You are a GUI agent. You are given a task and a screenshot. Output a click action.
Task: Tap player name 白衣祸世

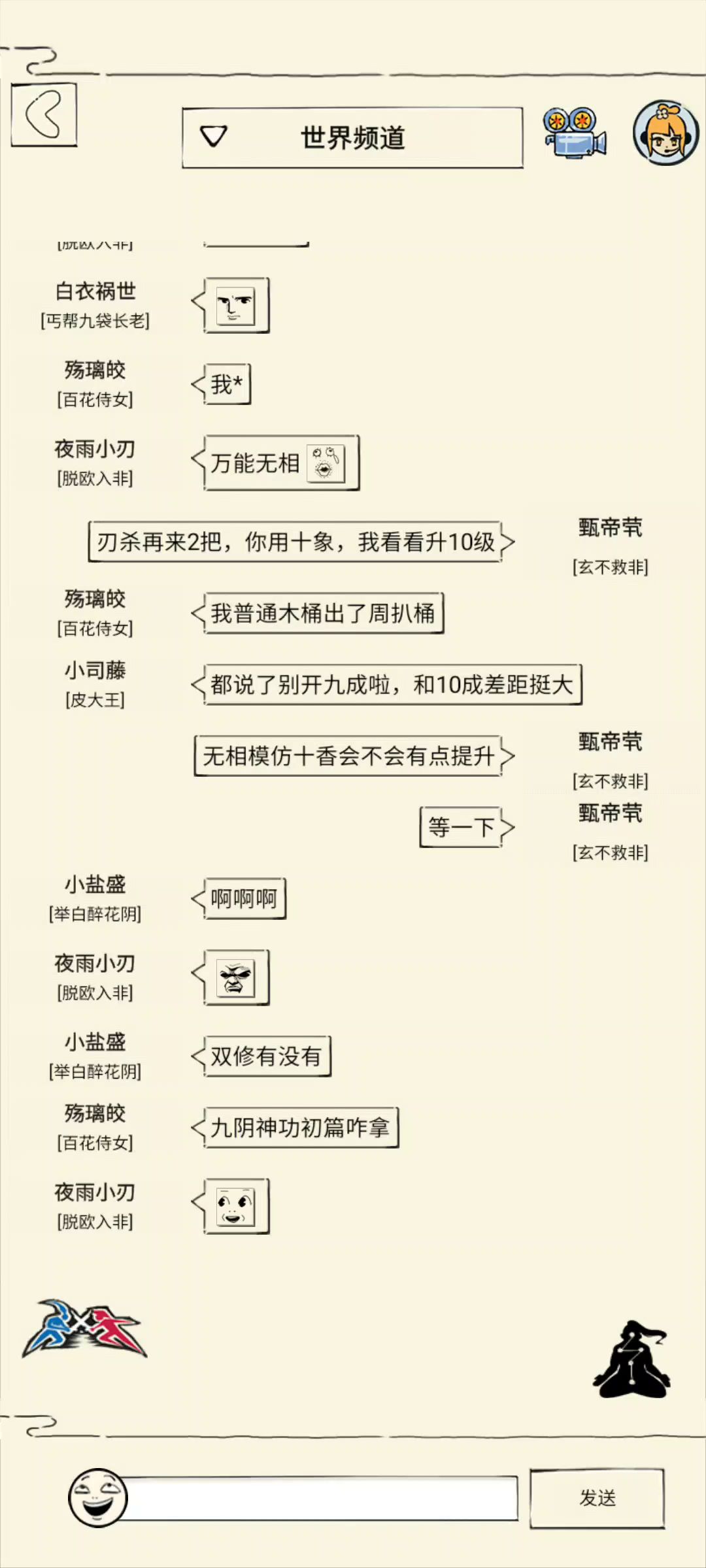coord(95,291)
